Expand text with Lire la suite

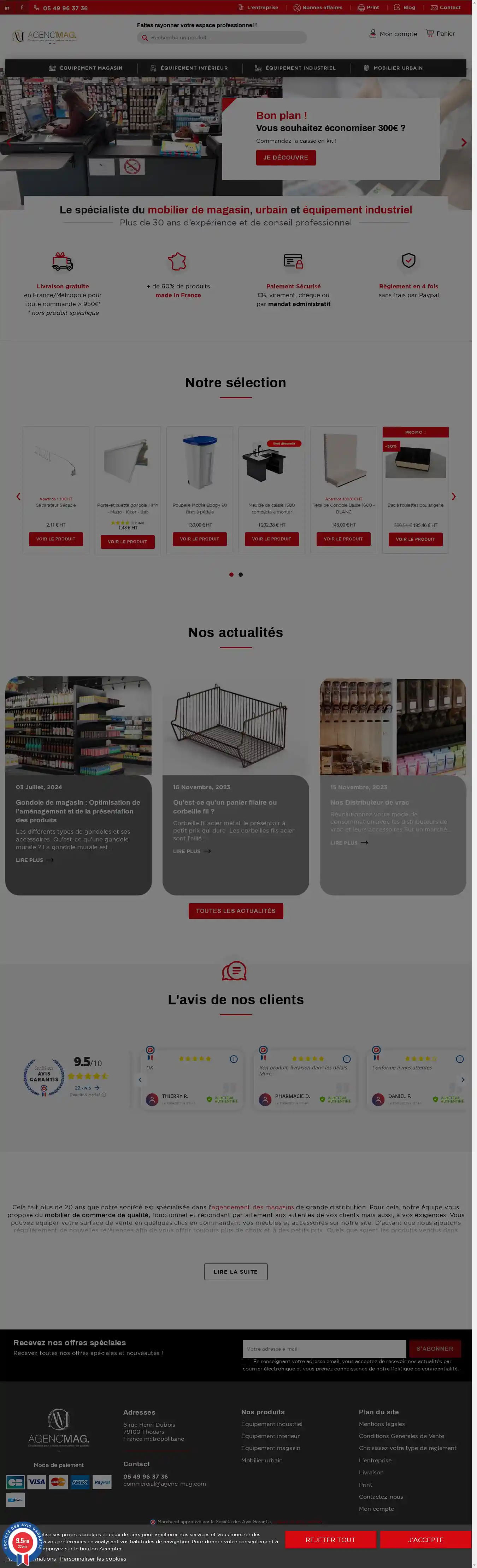pyautogui.click(x=235, y=1272)
